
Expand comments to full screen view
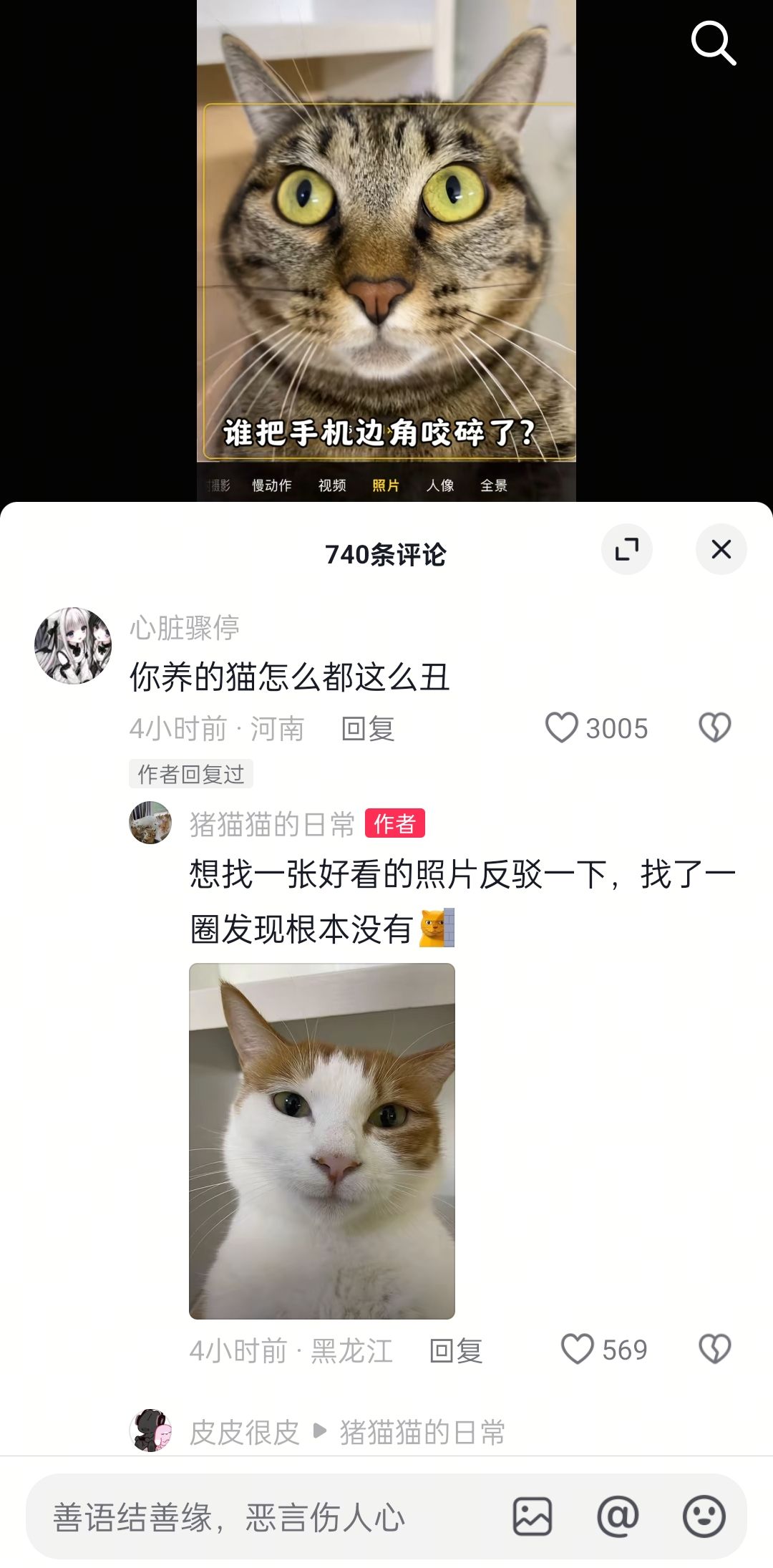[626, 550]
